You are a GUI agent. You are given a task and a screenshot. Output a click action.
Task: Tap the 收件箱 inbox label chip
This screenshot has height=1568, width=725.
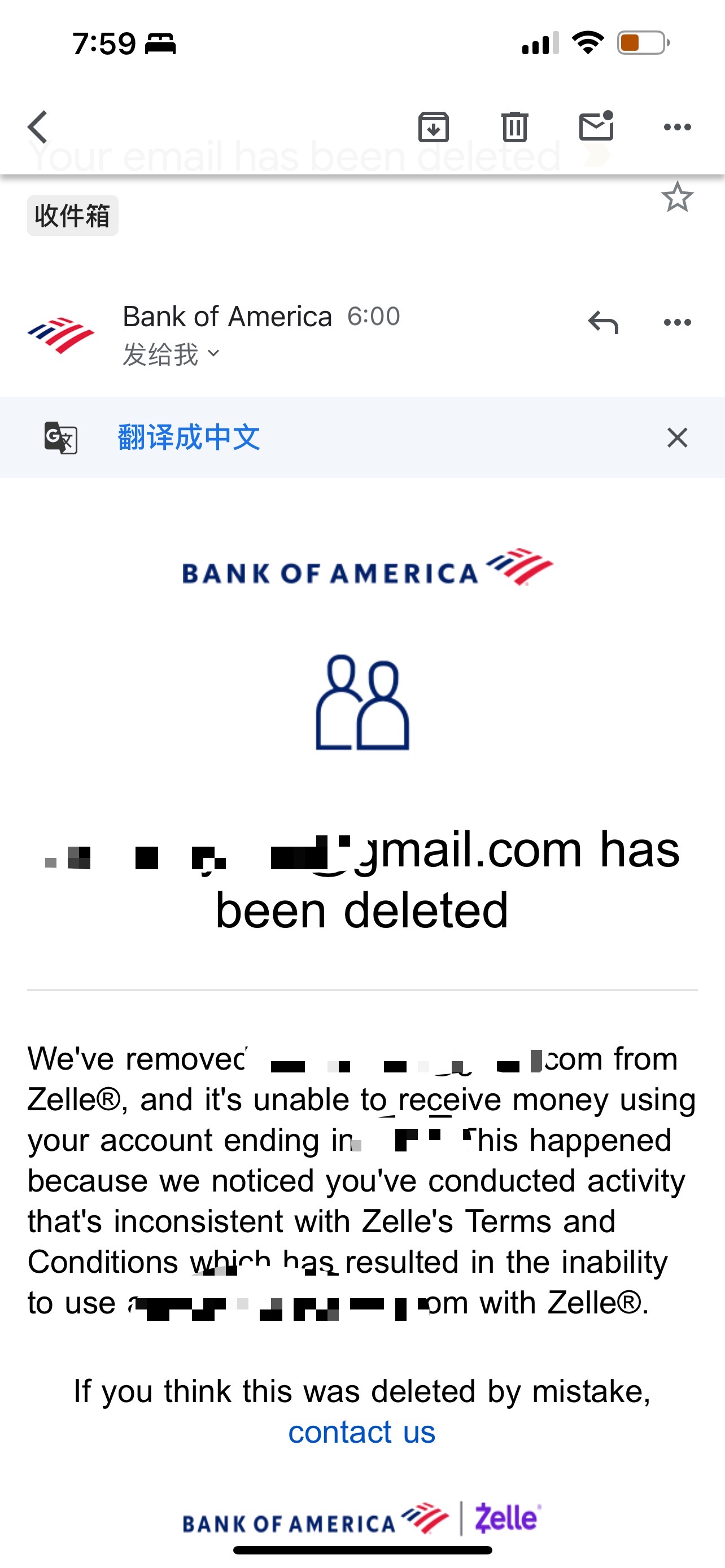coord(72,216)
